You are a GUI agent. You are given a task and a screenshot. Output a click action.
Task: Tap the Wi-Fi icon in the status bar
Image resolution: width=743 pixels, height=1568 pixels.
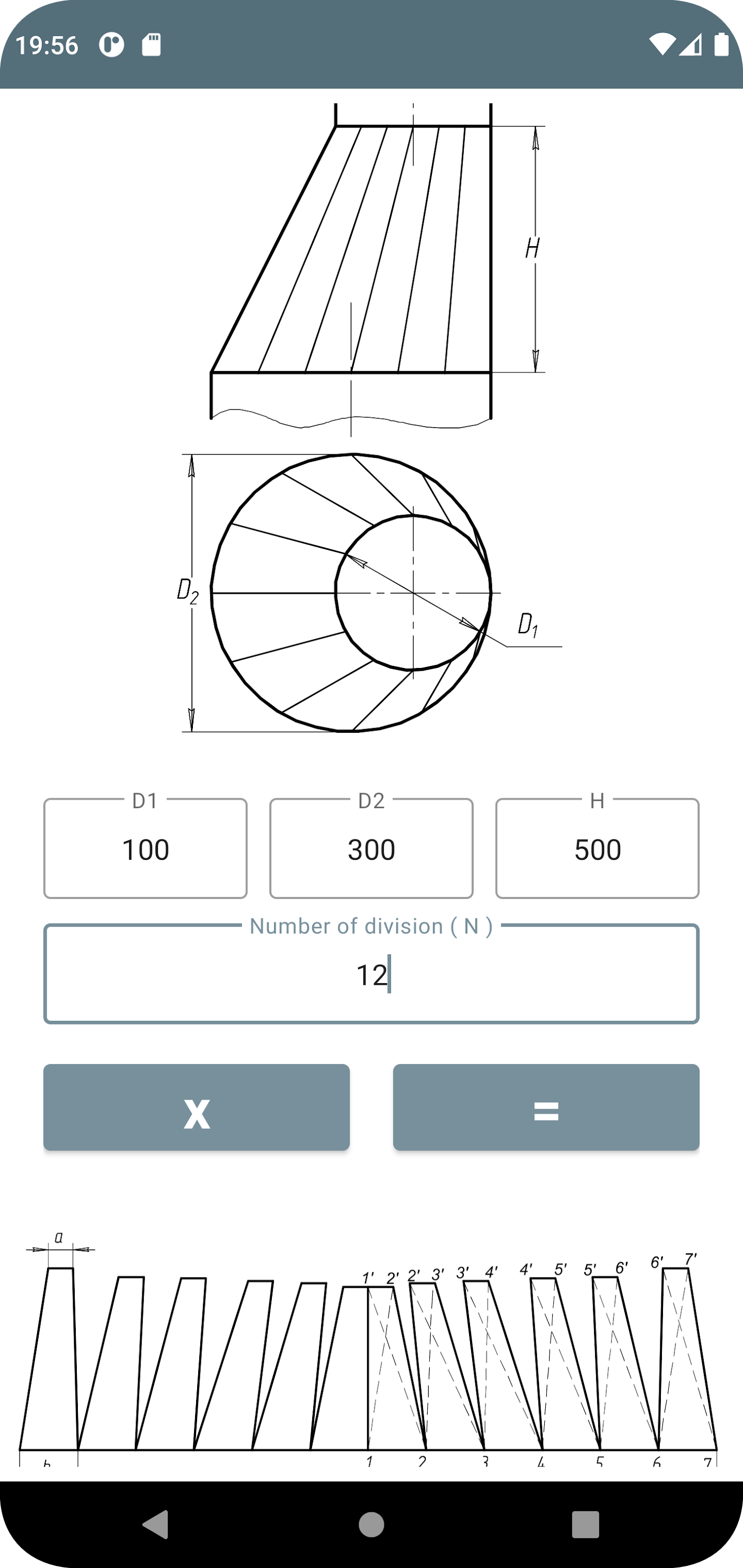coord(661,44)
